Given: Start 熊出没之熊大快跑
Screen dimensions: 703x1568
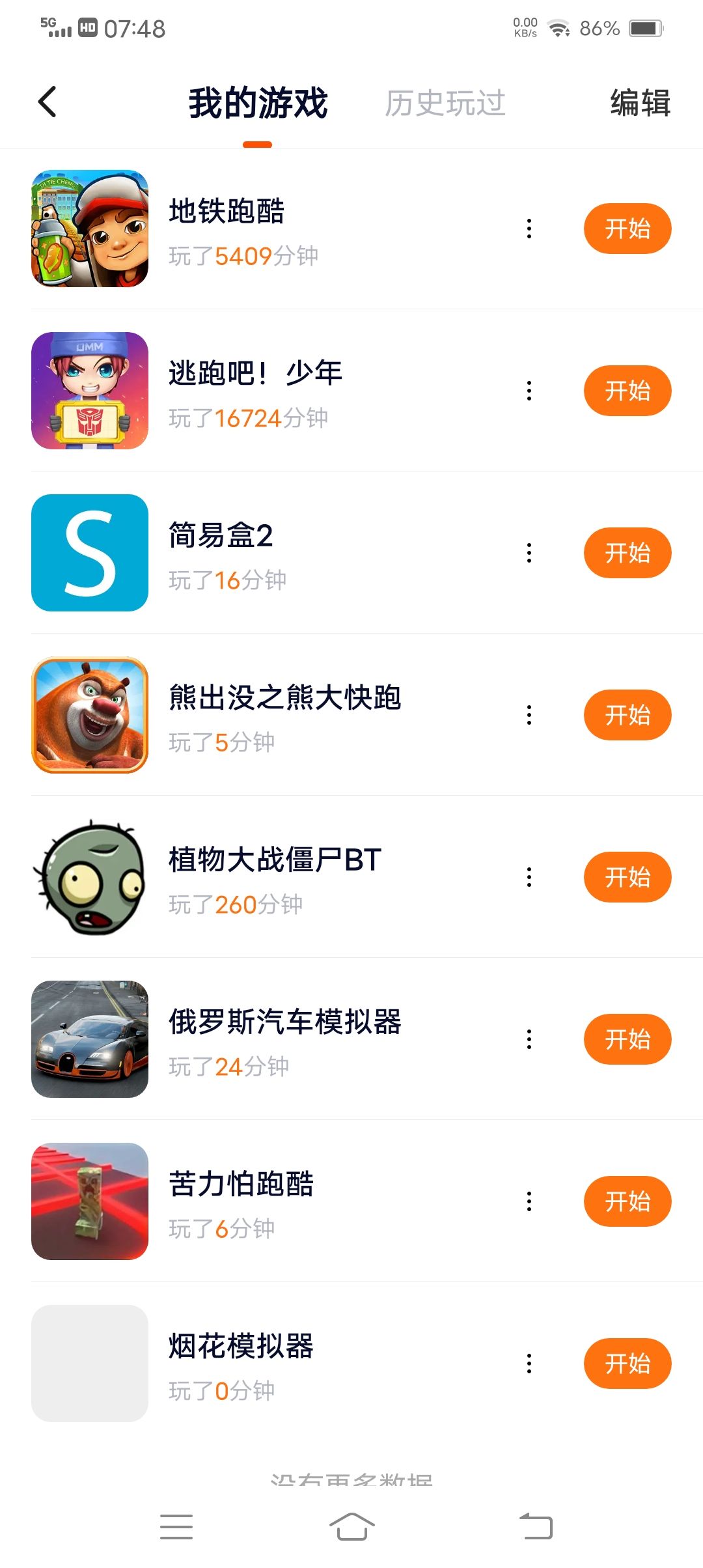Looking at the screenshot, I should pyautogui.click(x=627, y=715).
